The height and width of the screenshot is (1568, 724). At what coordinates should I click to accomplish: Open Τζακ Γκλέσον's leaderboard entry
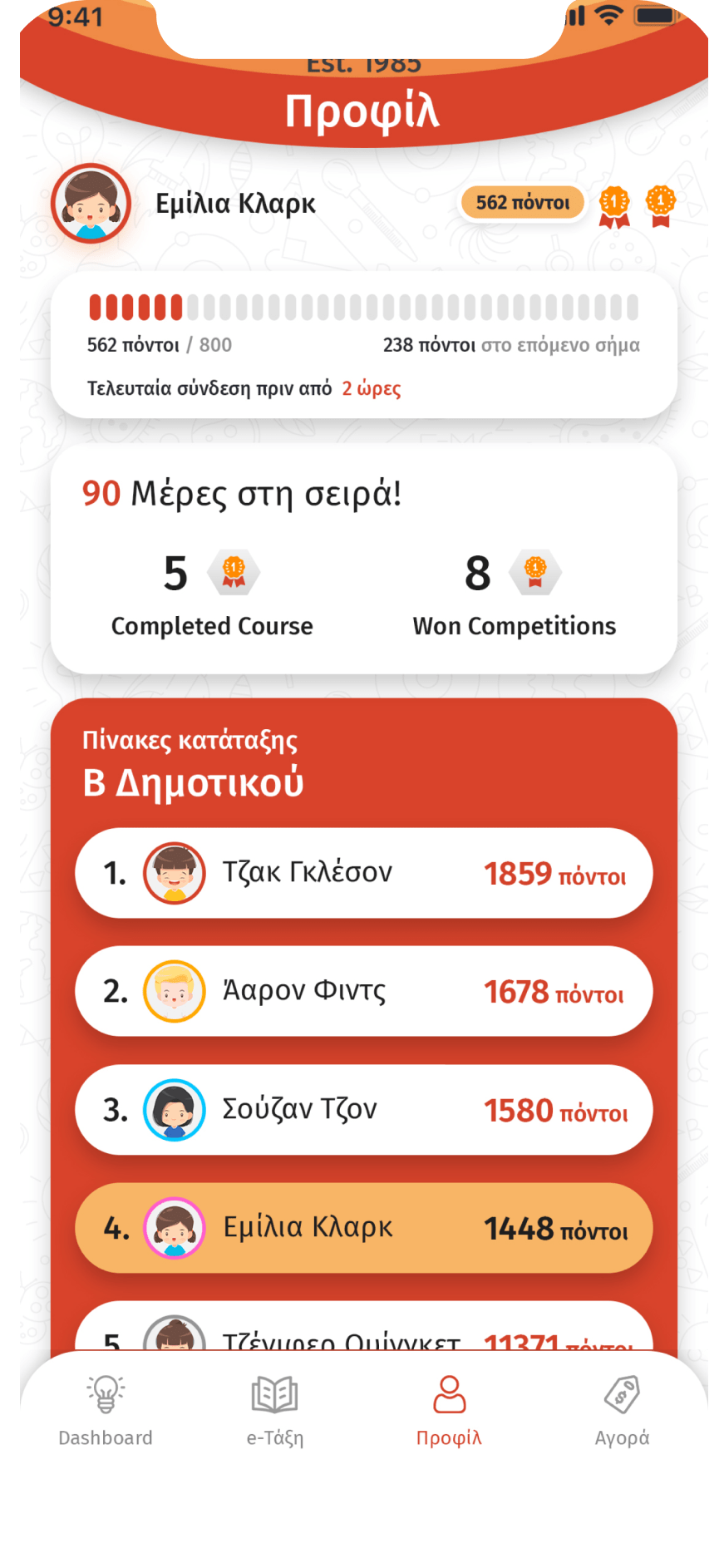[x=363, y=873]
